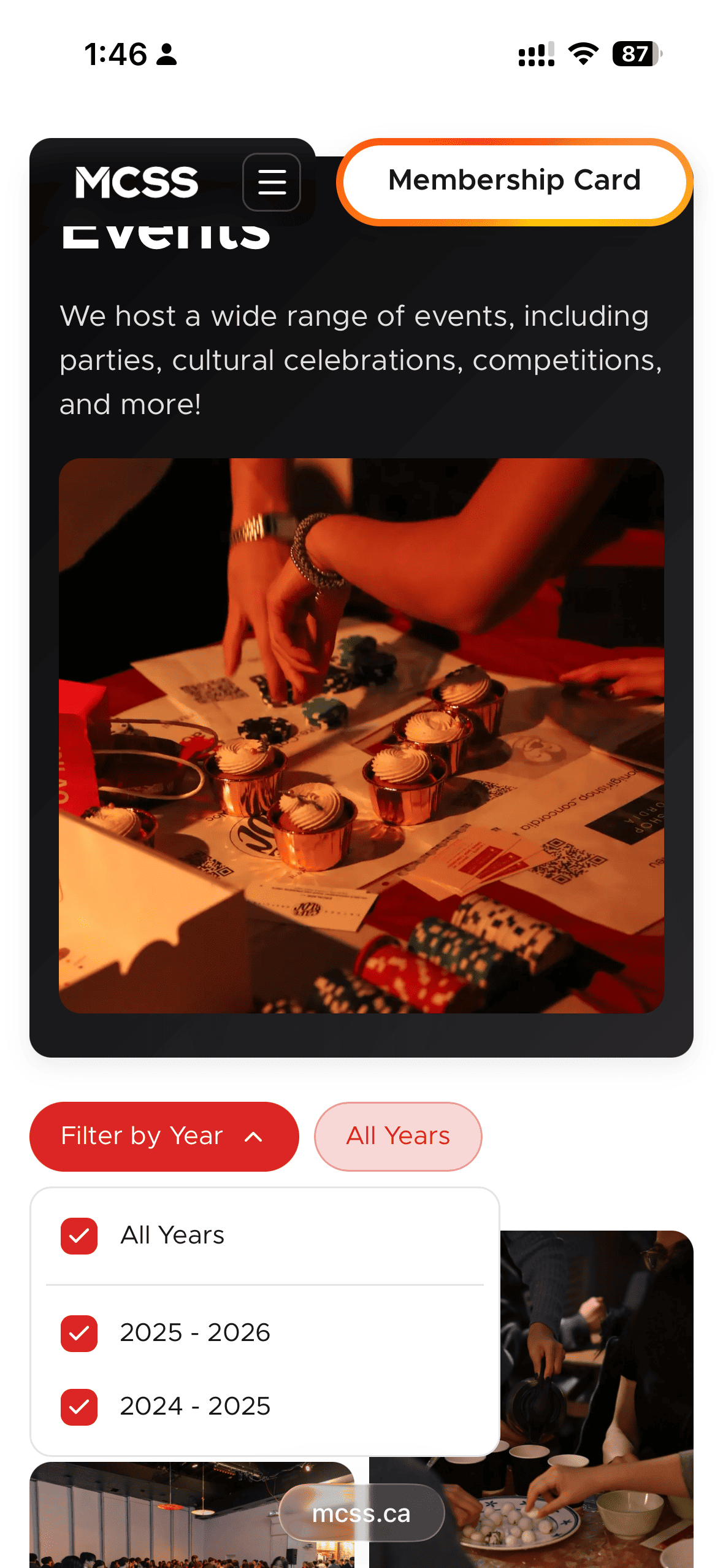The image size is (723, 1568).
Task: Open the Membership Card
Action: pyautogui.click(x=515, y=182)
